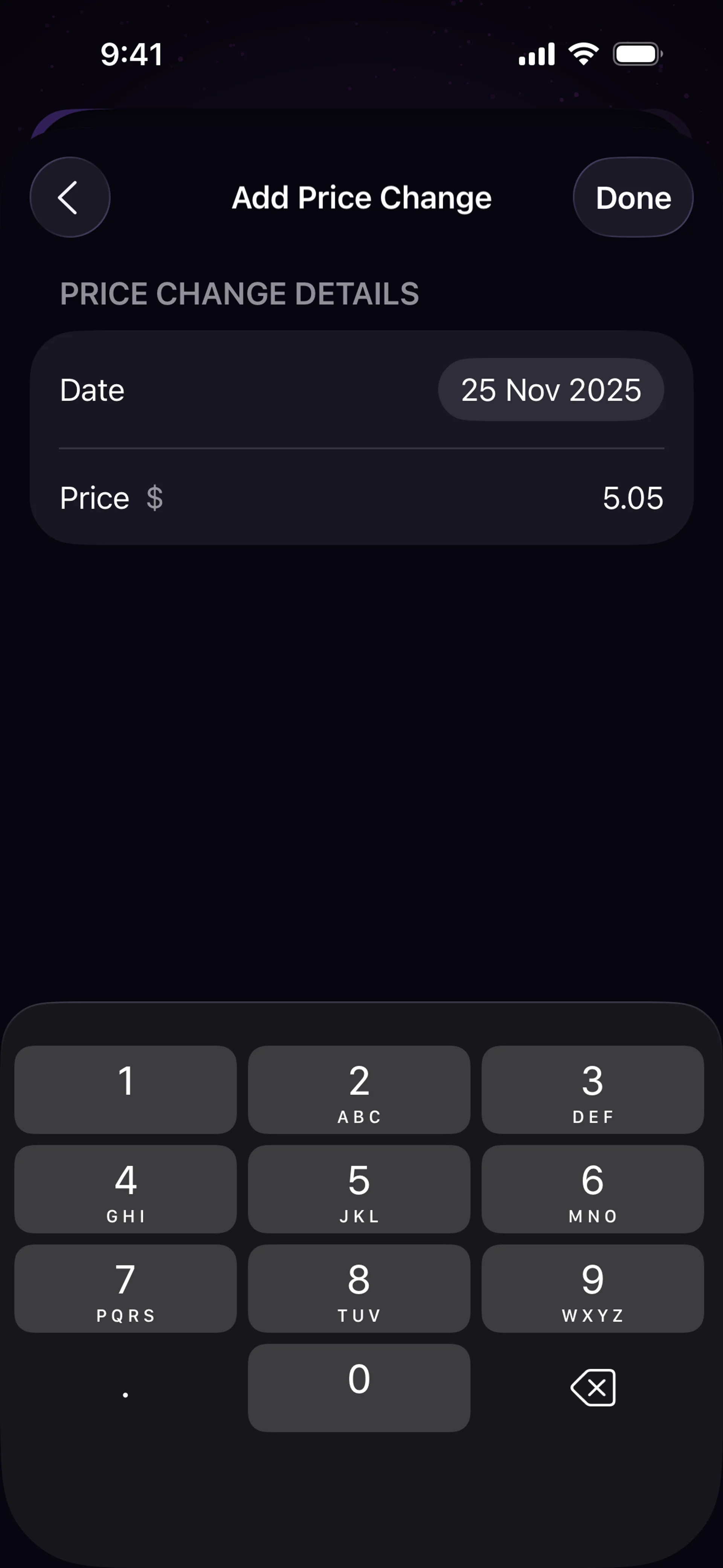Confirm the price change with Done
Viewport: 723px width, 1568px height.
pos(632,197)
